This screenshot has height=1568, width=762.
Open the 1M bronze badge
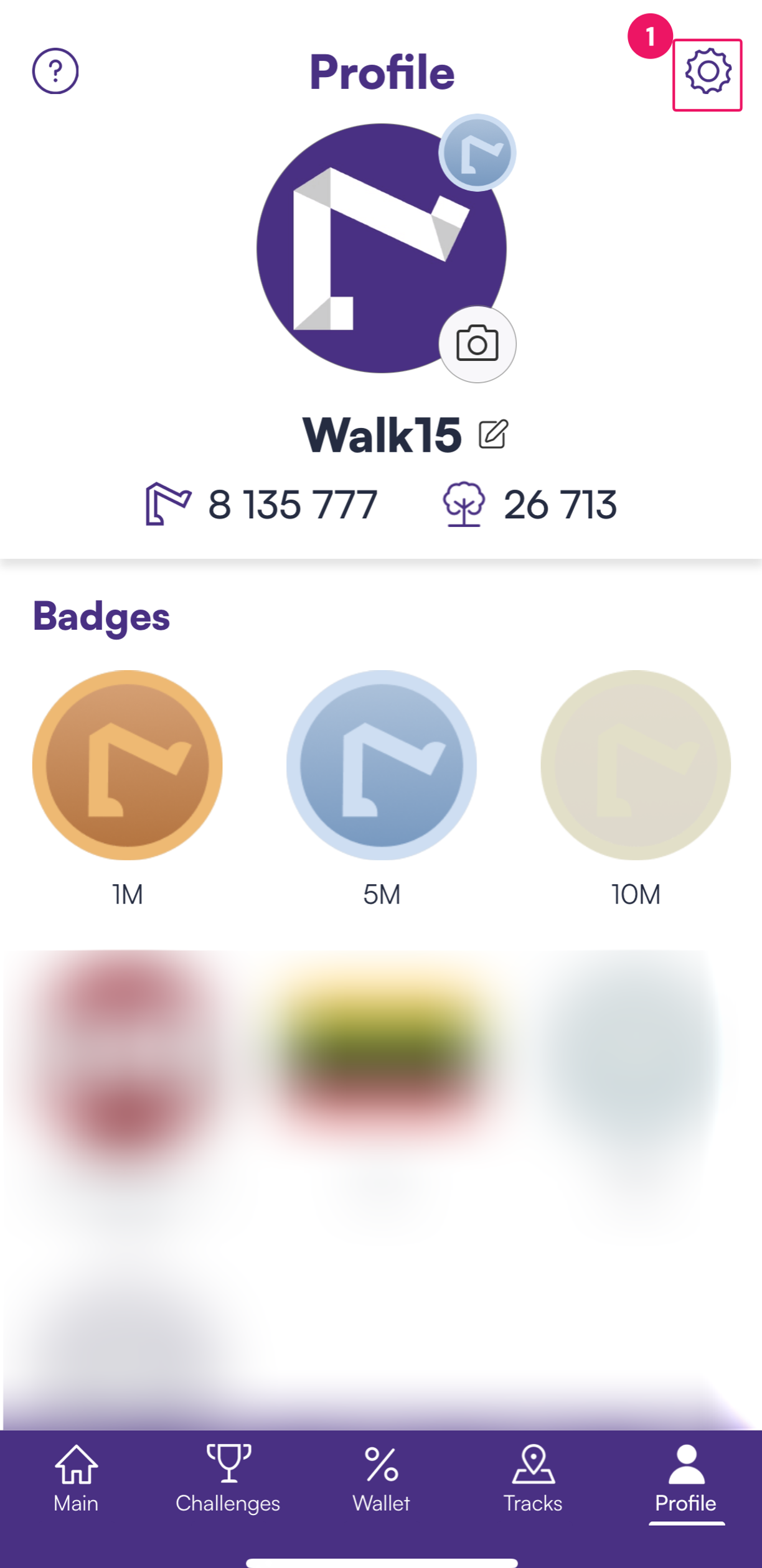pos(127,765)
